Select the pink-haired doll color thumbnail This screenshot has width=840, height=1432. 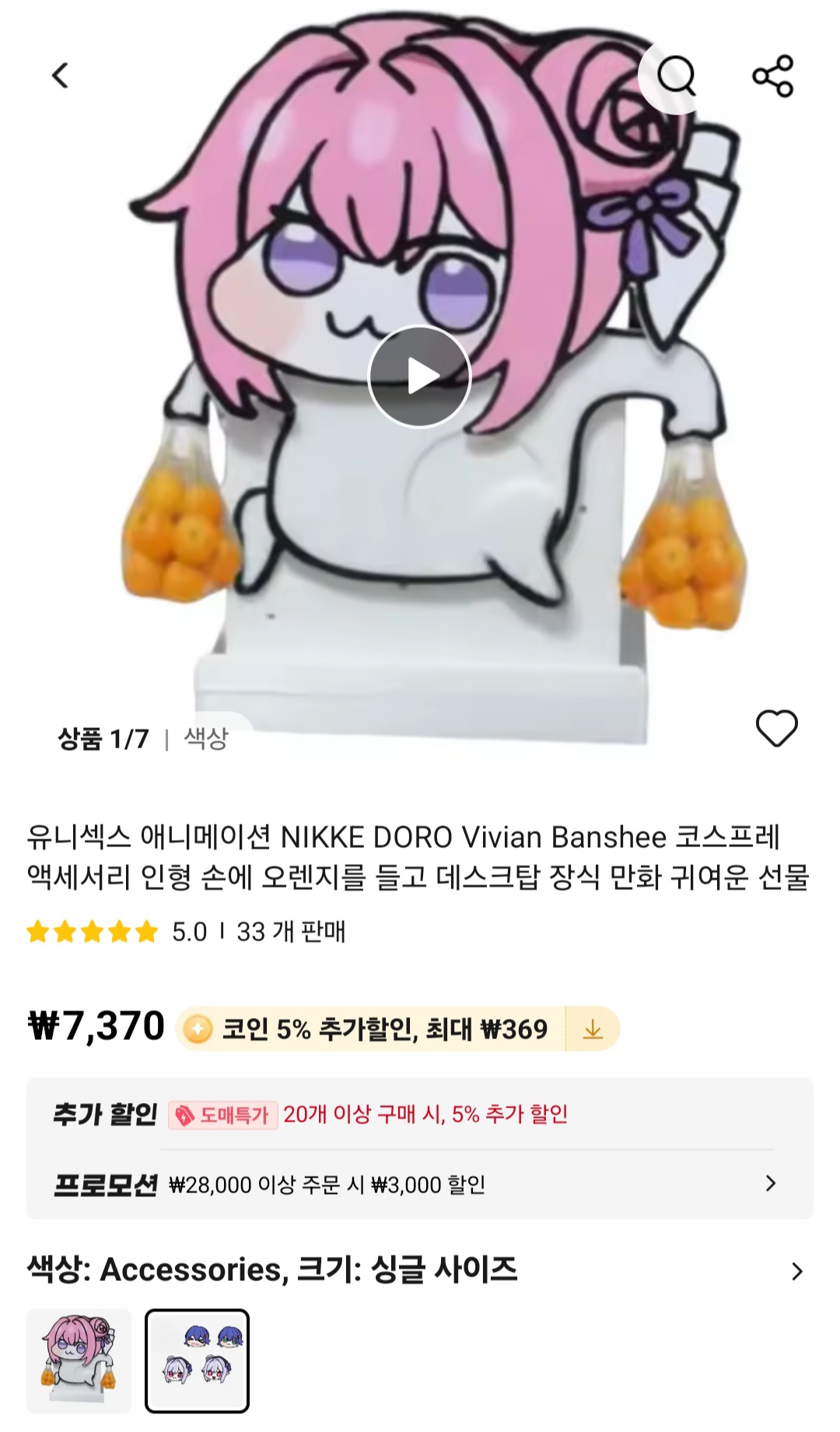(79, 1361)
